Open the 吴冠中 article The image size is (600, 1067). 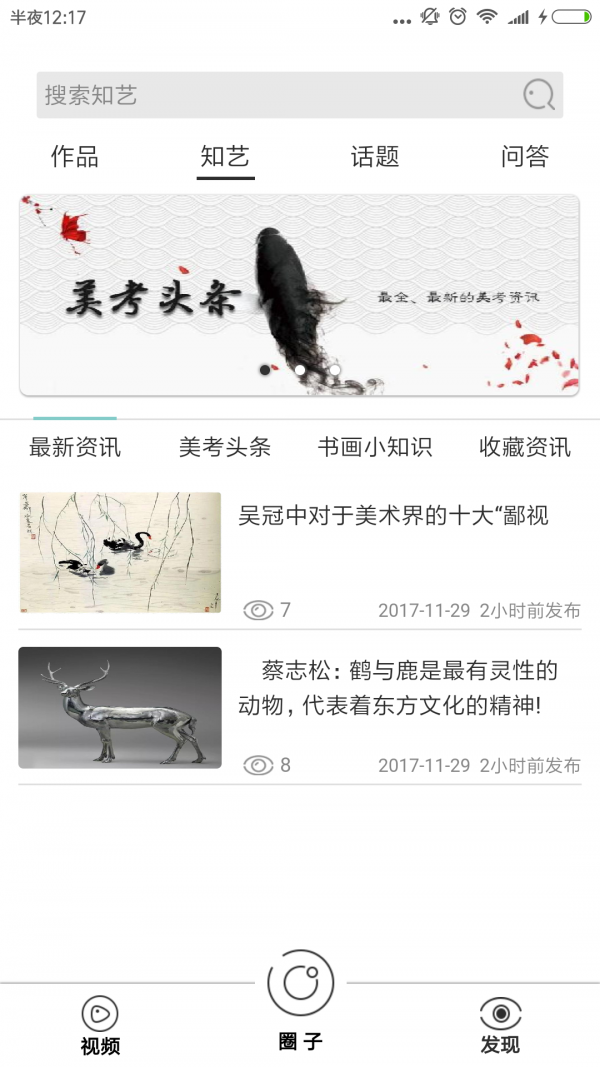pos(393,517)
